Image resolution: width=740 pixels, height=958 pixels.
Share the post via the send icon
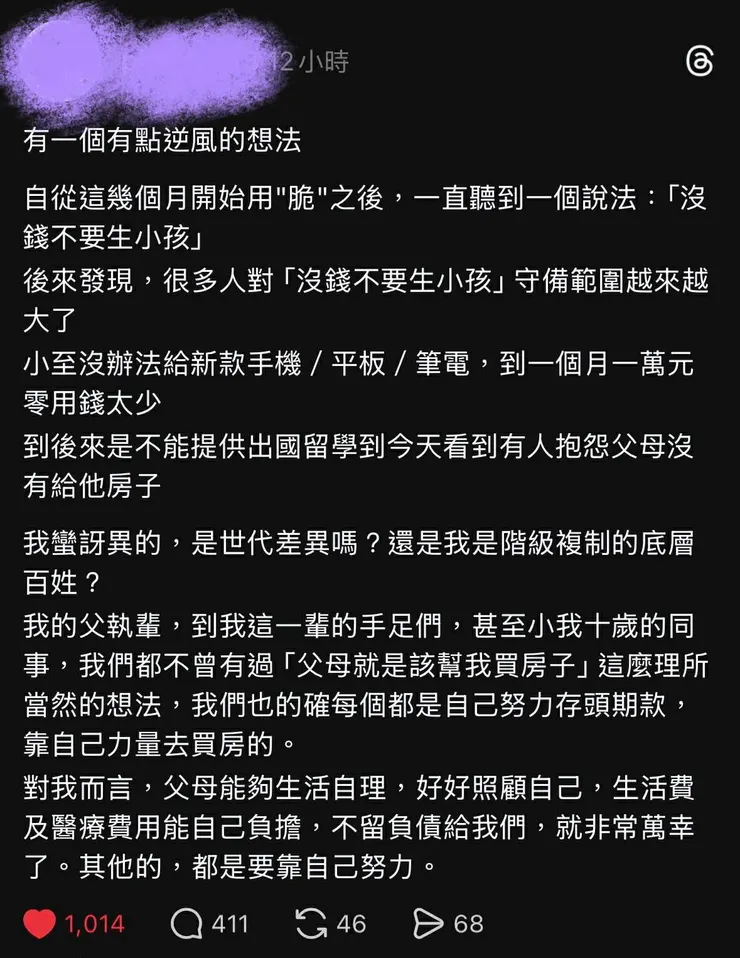click(x=428, y=923)
